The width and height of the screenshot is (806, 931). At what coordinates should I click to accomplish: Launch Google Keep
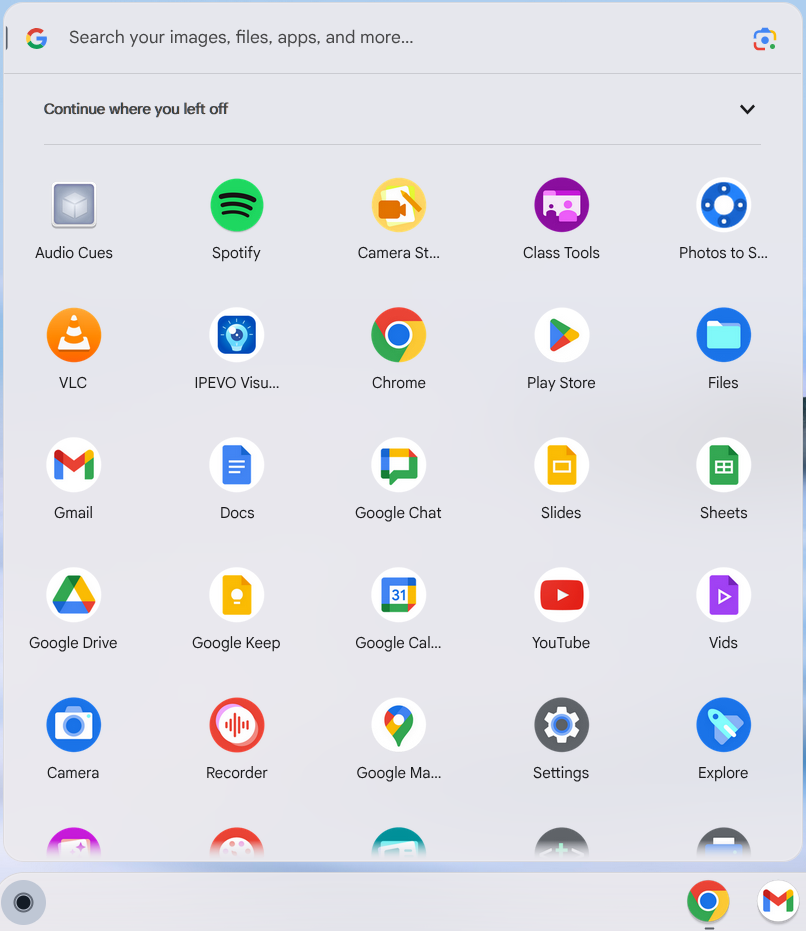coord(236,596)
